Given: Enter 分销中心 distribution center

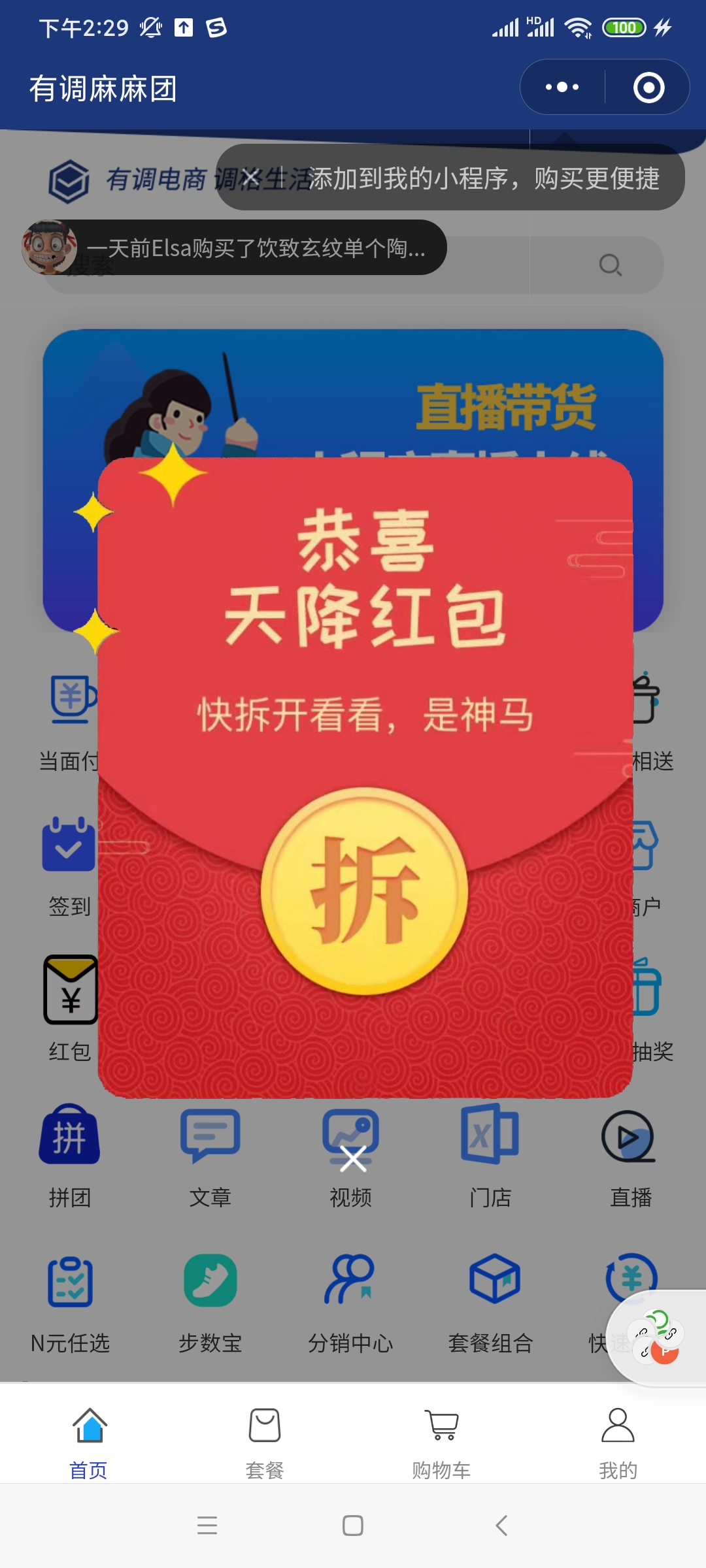Looking at the screenshot, I should (x=350, y=1300).
